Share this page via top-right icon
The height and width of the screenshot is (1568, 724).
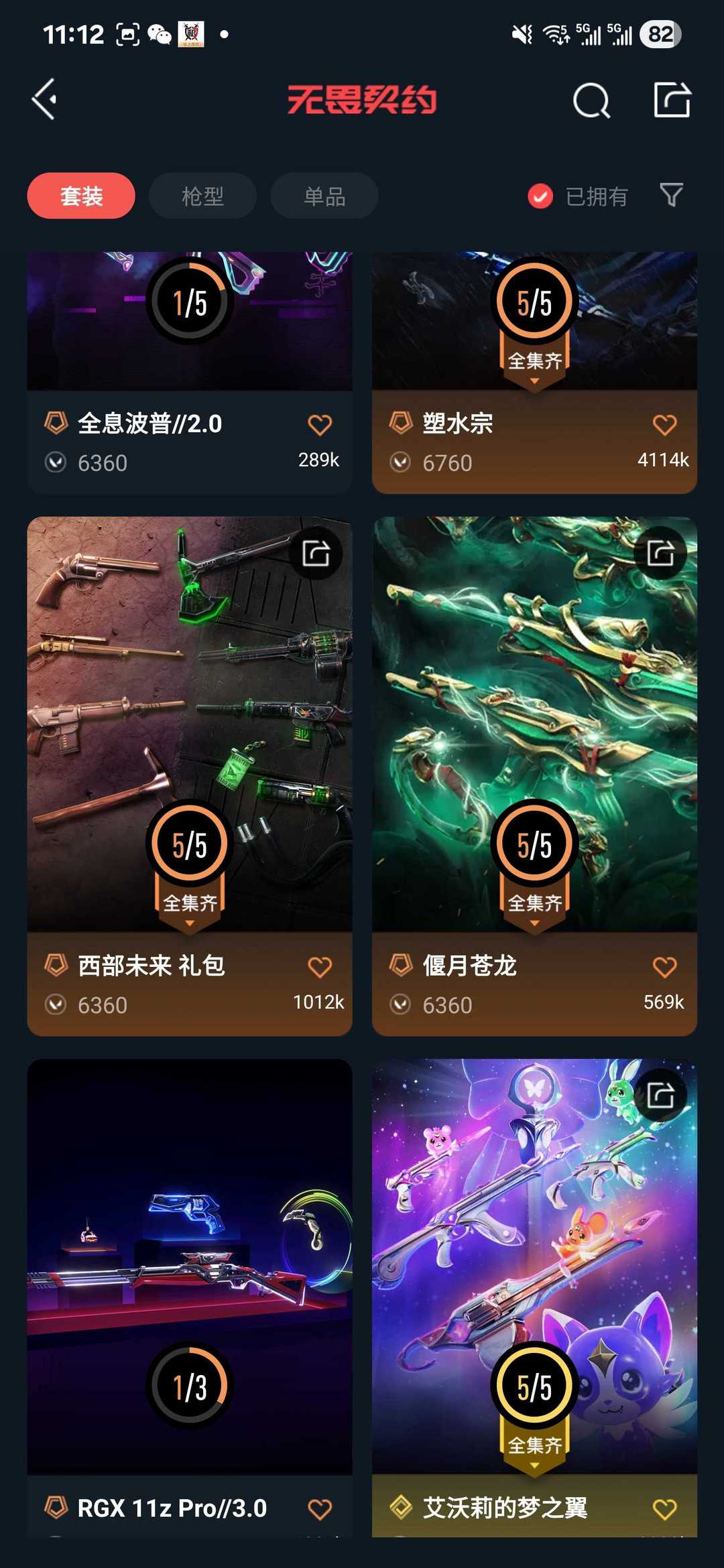click(672, 100)
